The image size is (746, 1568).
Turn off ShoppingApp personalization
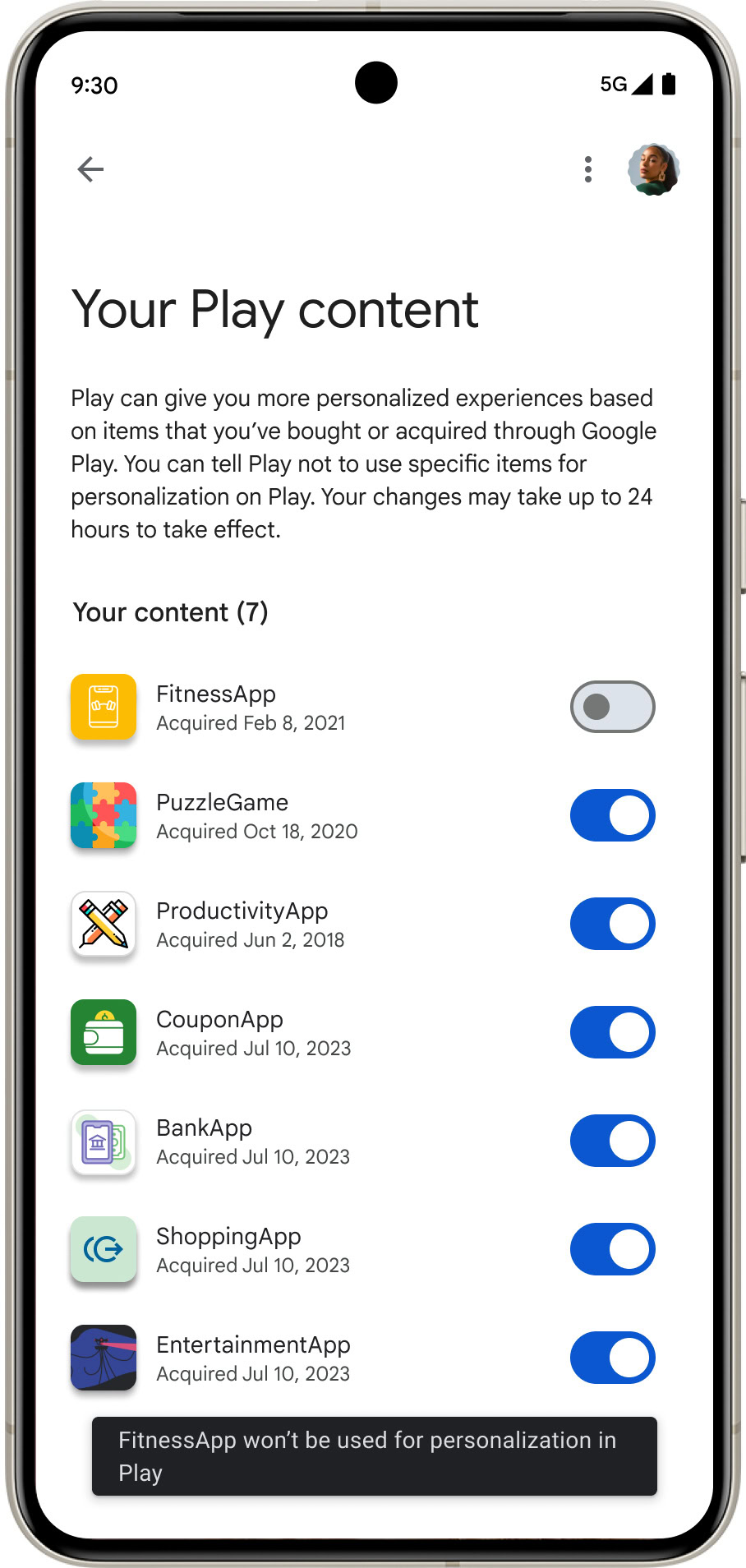[x=612, y=1249]
